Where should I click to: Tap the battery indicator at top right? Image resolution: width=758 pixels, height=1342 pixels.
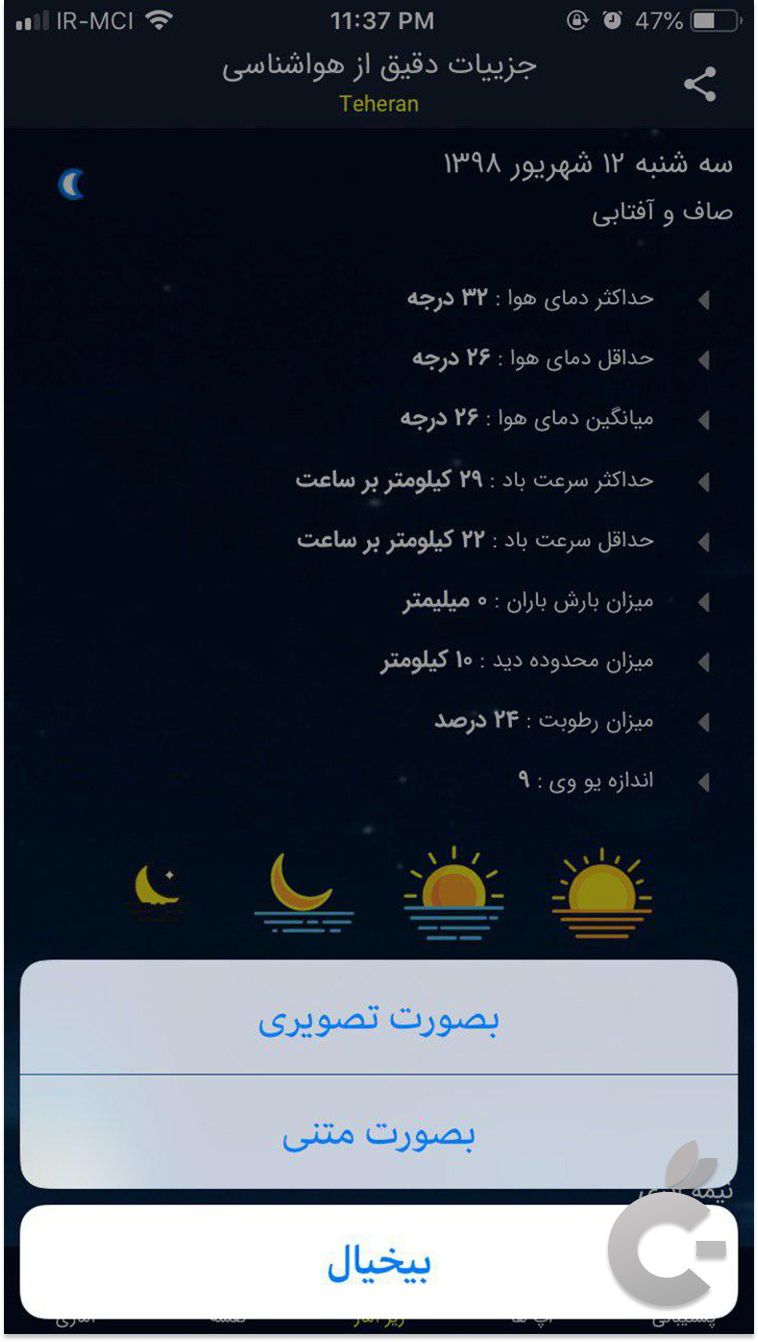tap(712, 18)
